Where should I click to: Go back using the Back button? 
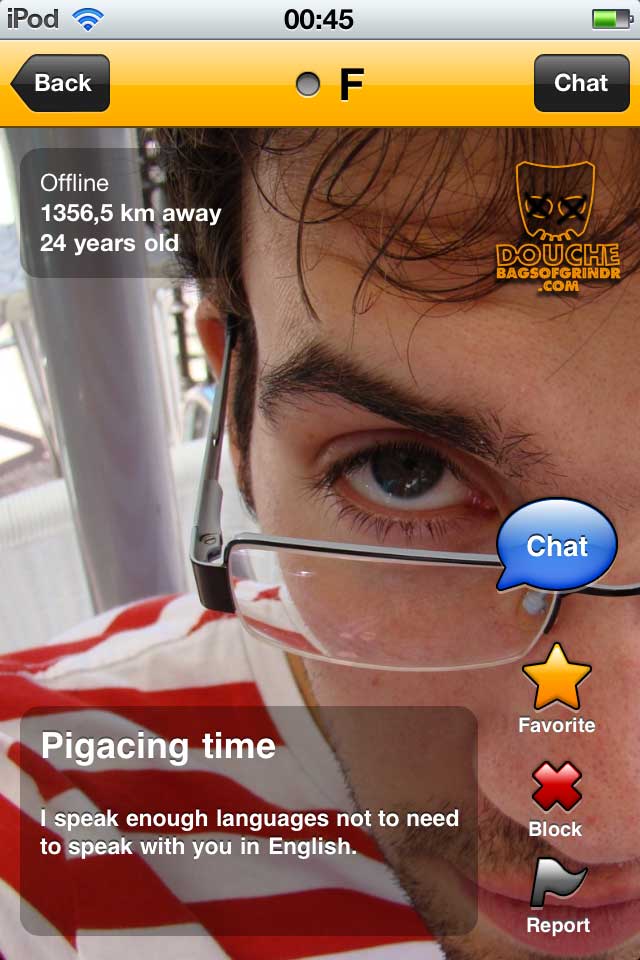[60, 83]
